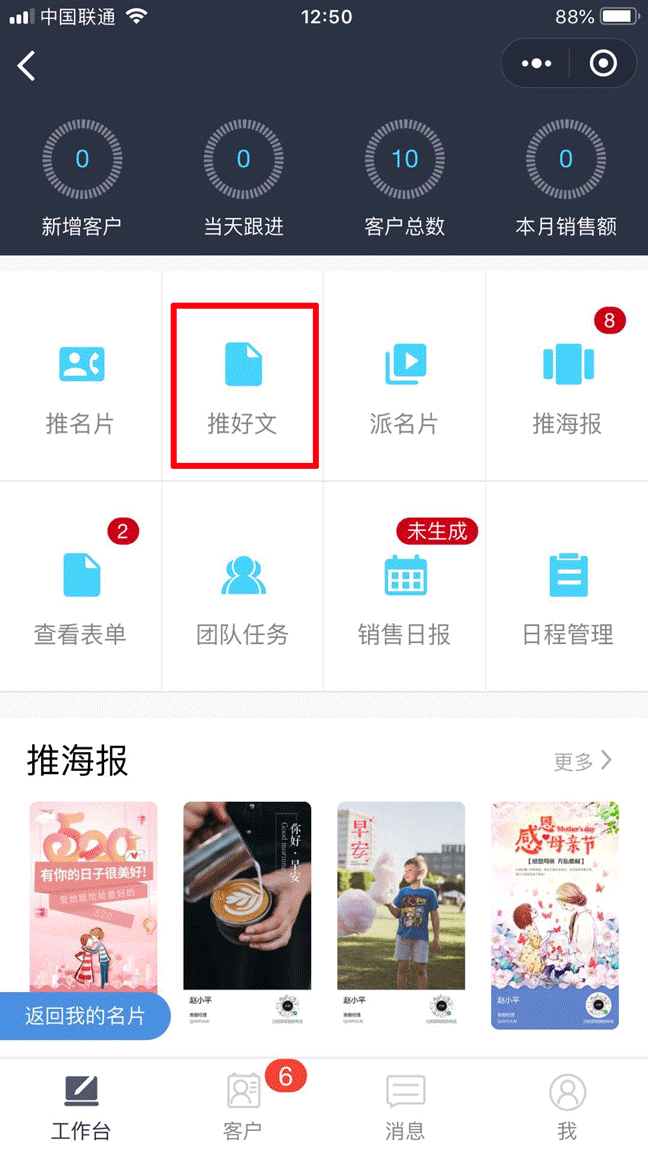648x1152 pixels.
Task: Switch to the 客户 tab
Action: click(243, 1103)
